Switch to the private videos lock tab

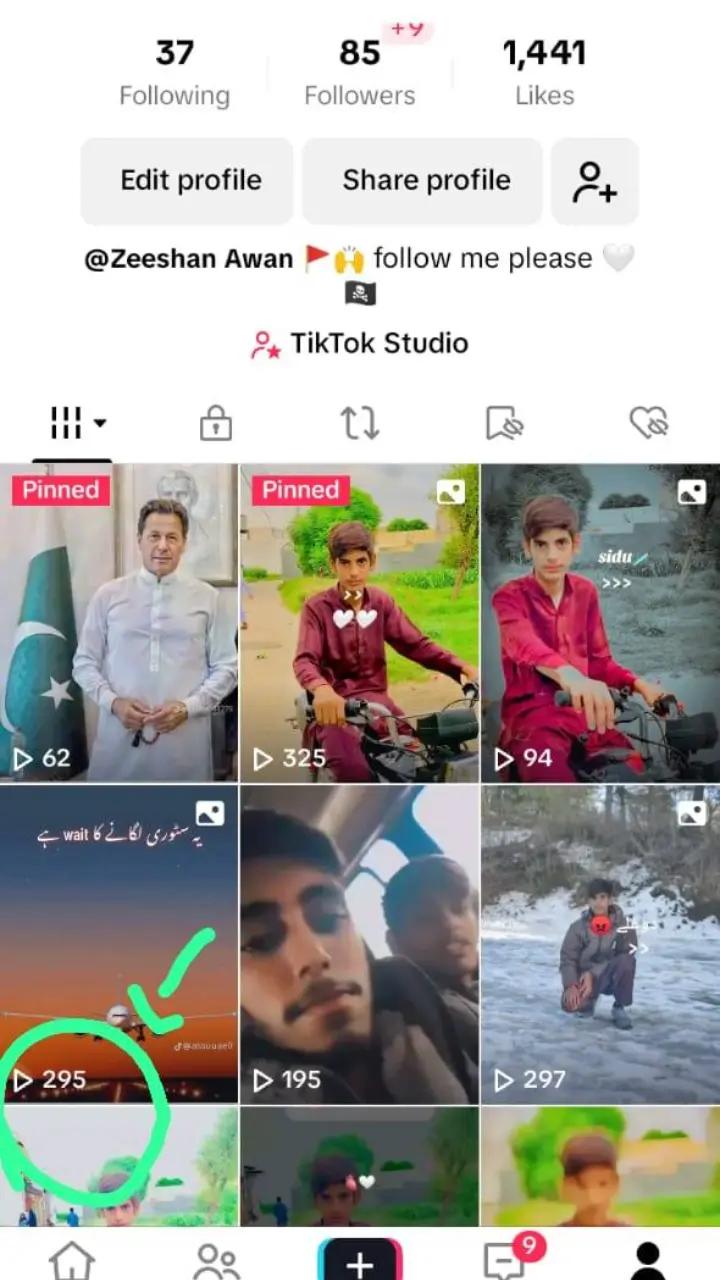pyautogui.click(x=216, y=423)
